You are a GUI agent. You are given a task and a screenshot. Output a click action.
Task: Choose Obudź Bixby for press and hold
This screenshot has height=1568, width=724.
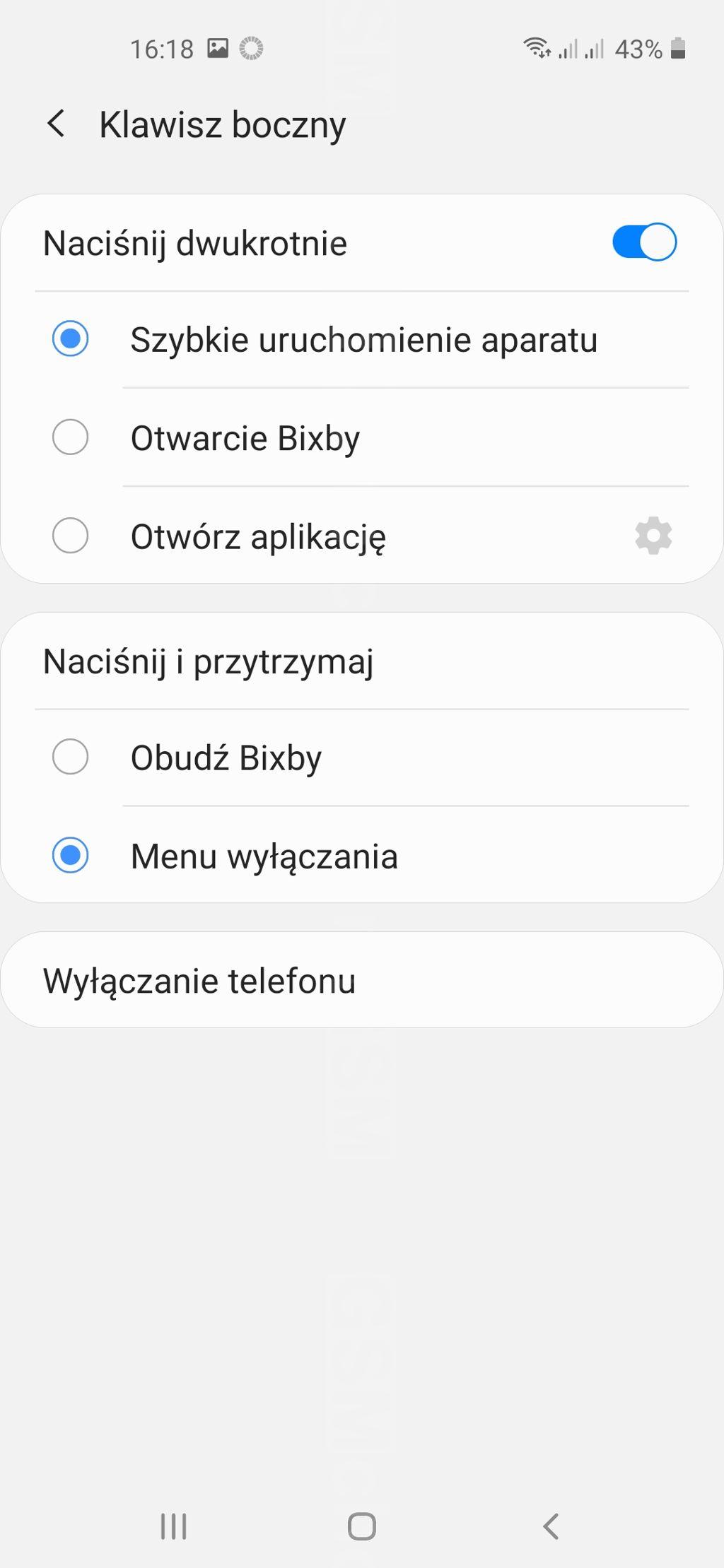362,757
